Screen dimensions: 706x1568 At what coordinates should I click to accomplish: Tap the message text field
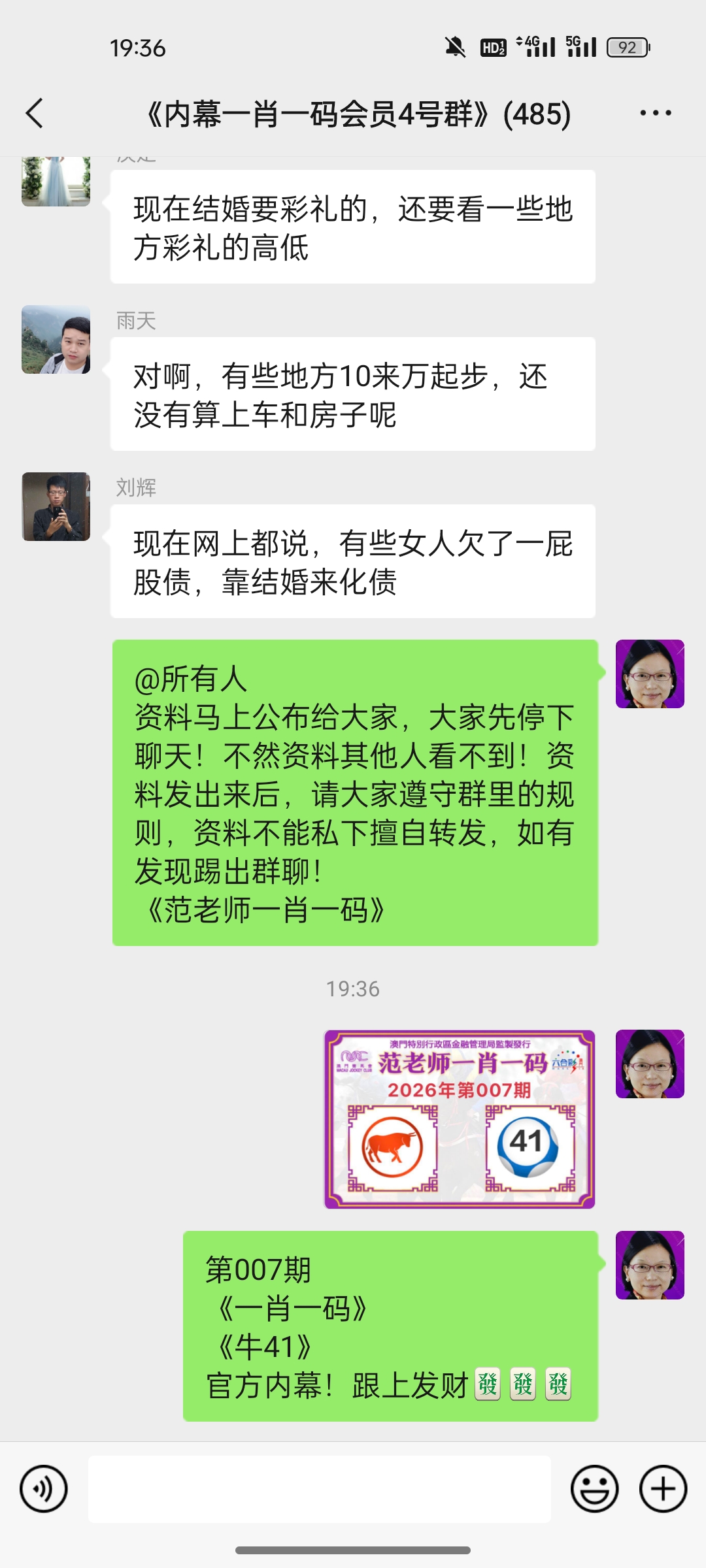tap(319, 1489)
